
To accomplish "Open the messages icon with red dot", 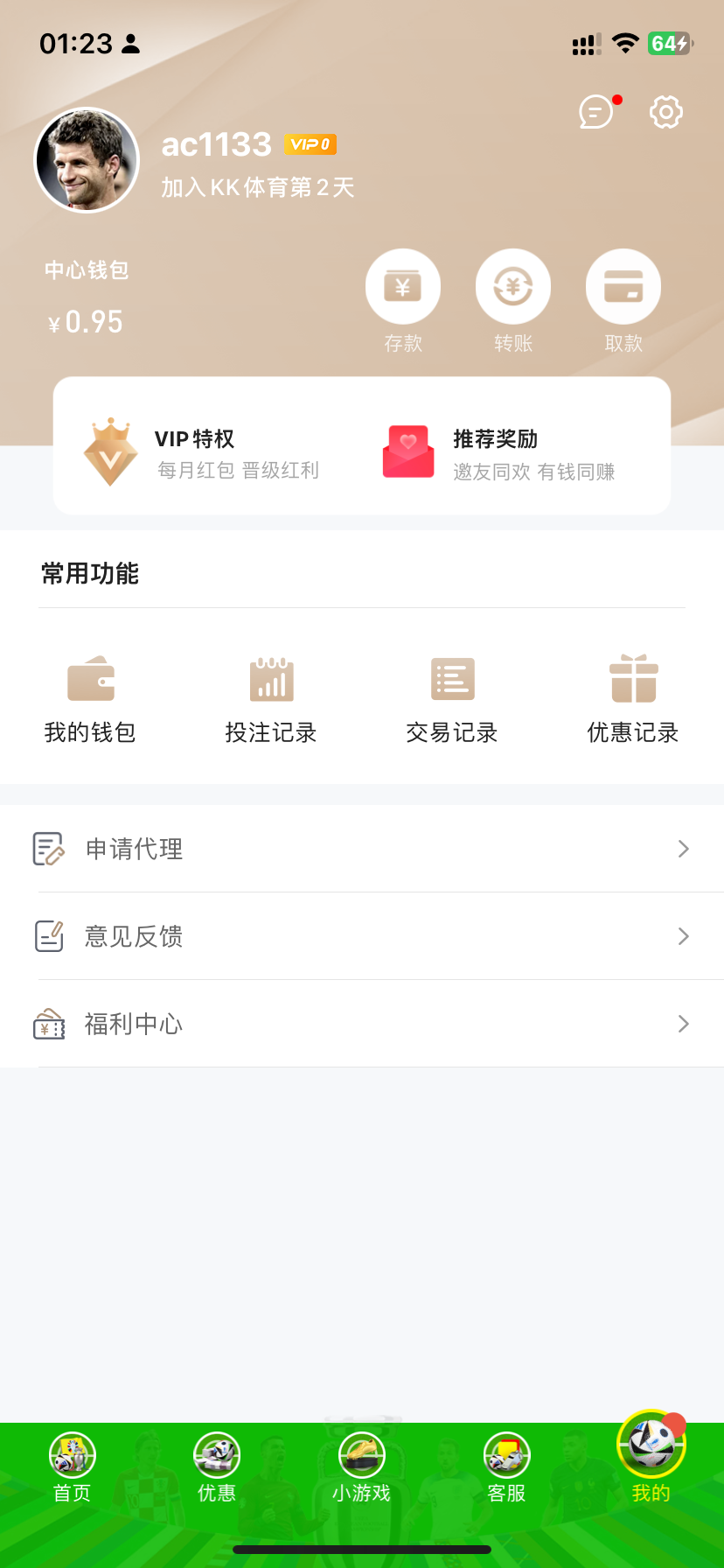I will pos(596,112).
